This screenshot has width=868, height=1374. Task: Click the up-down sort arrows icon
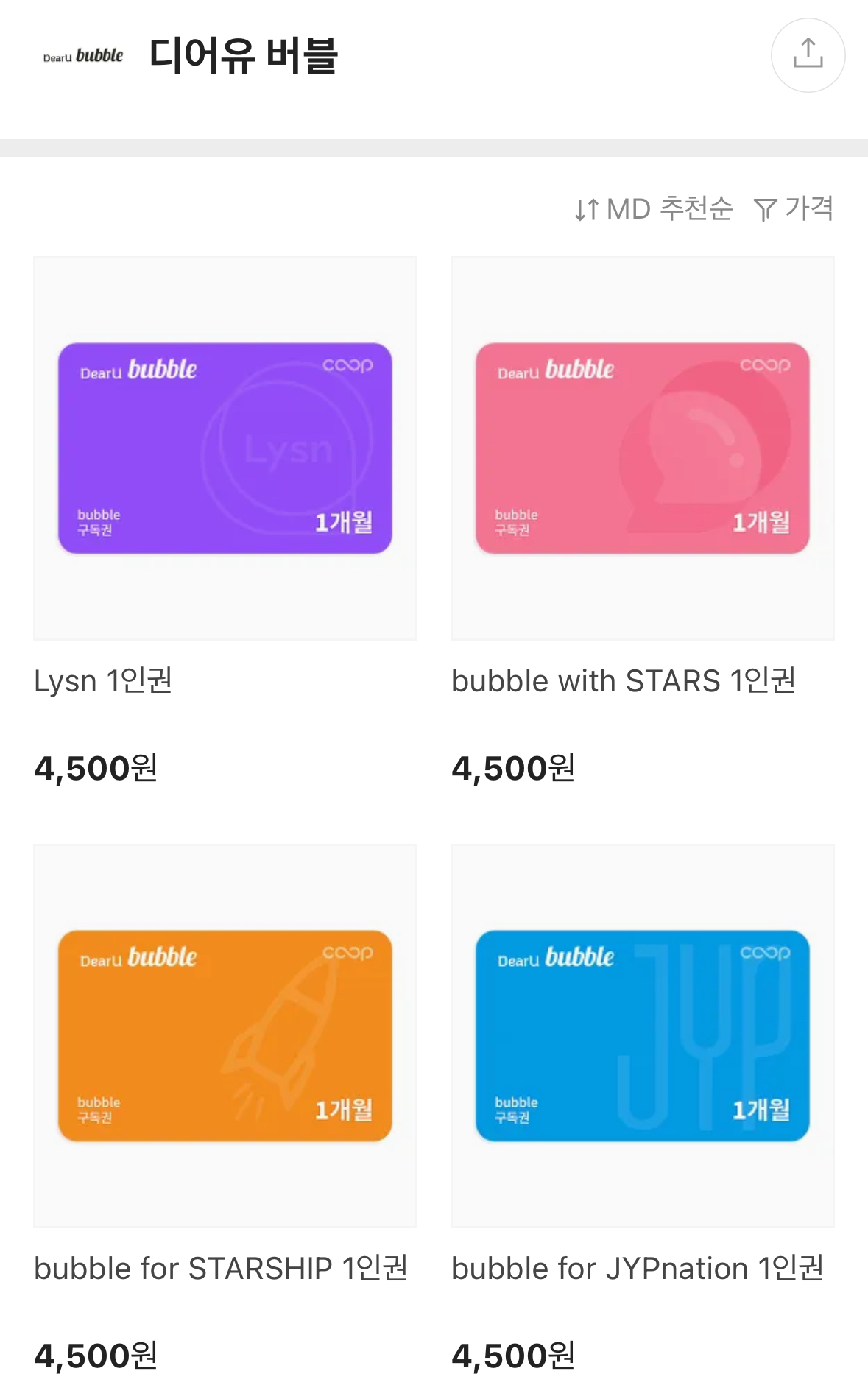(585, 210)
